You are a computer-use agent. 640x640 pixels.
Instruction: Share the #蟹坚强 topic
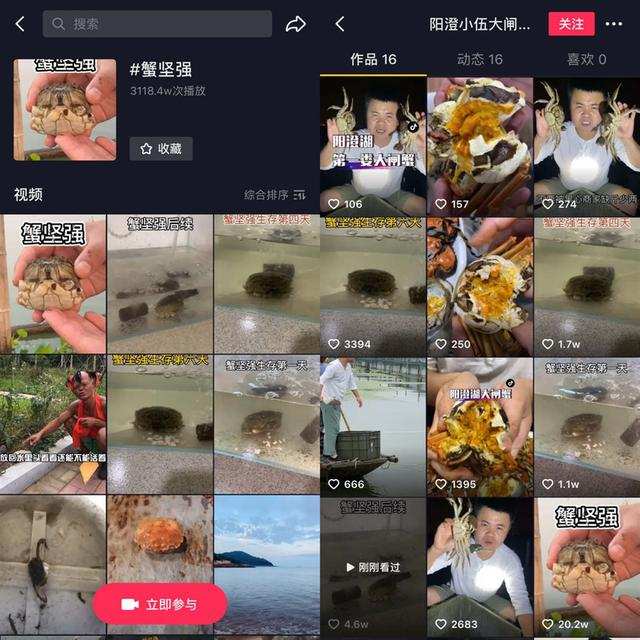point(295,24)
